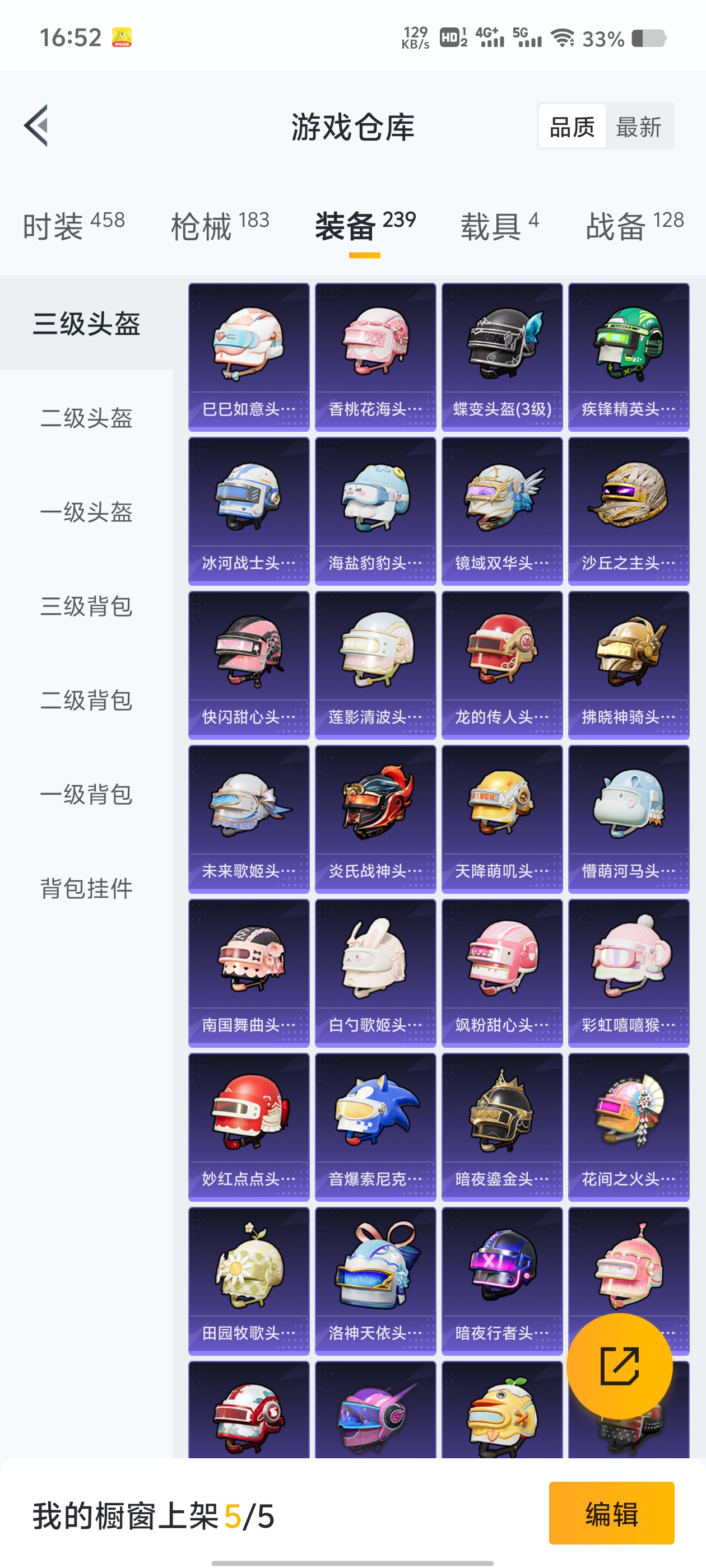
Task: View the 沙丘之主 helmet item
Action: 629,511
